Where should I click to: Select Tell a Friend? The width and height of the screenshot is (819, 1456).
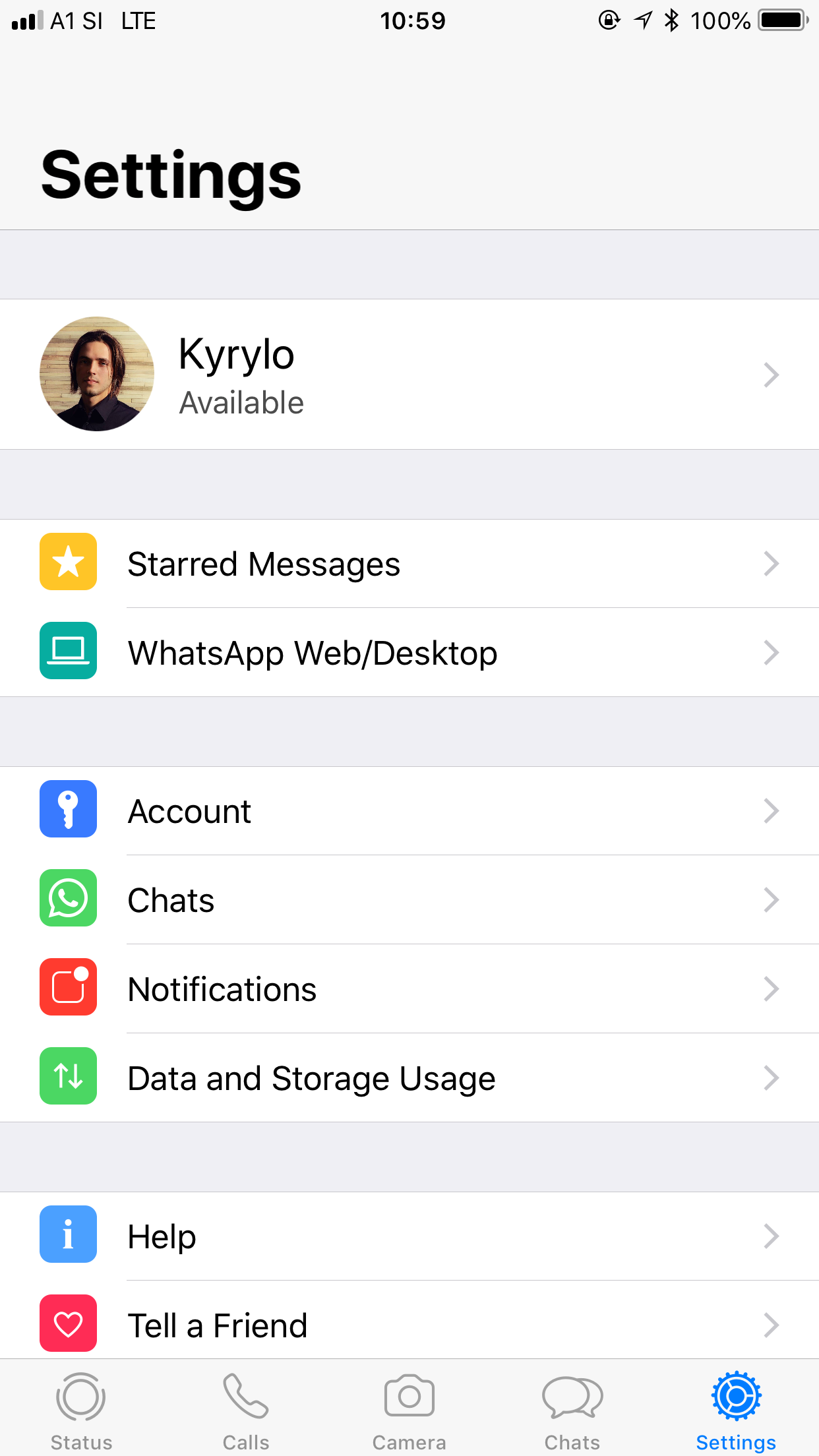[409, 1324]
